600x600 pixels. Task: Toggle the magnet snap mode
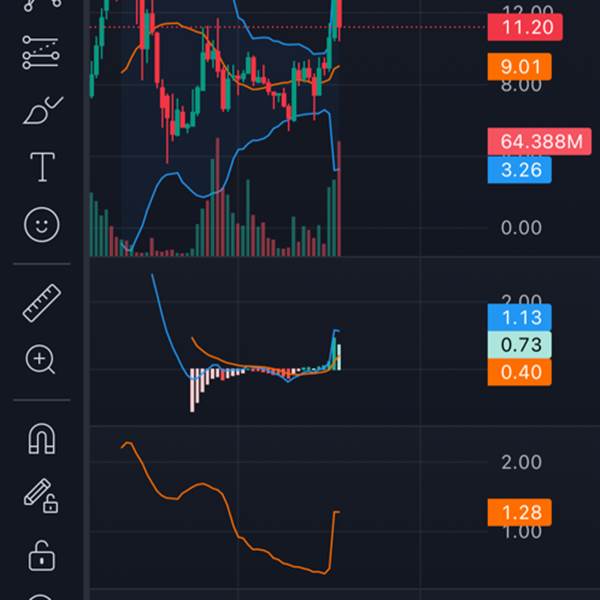41,438
